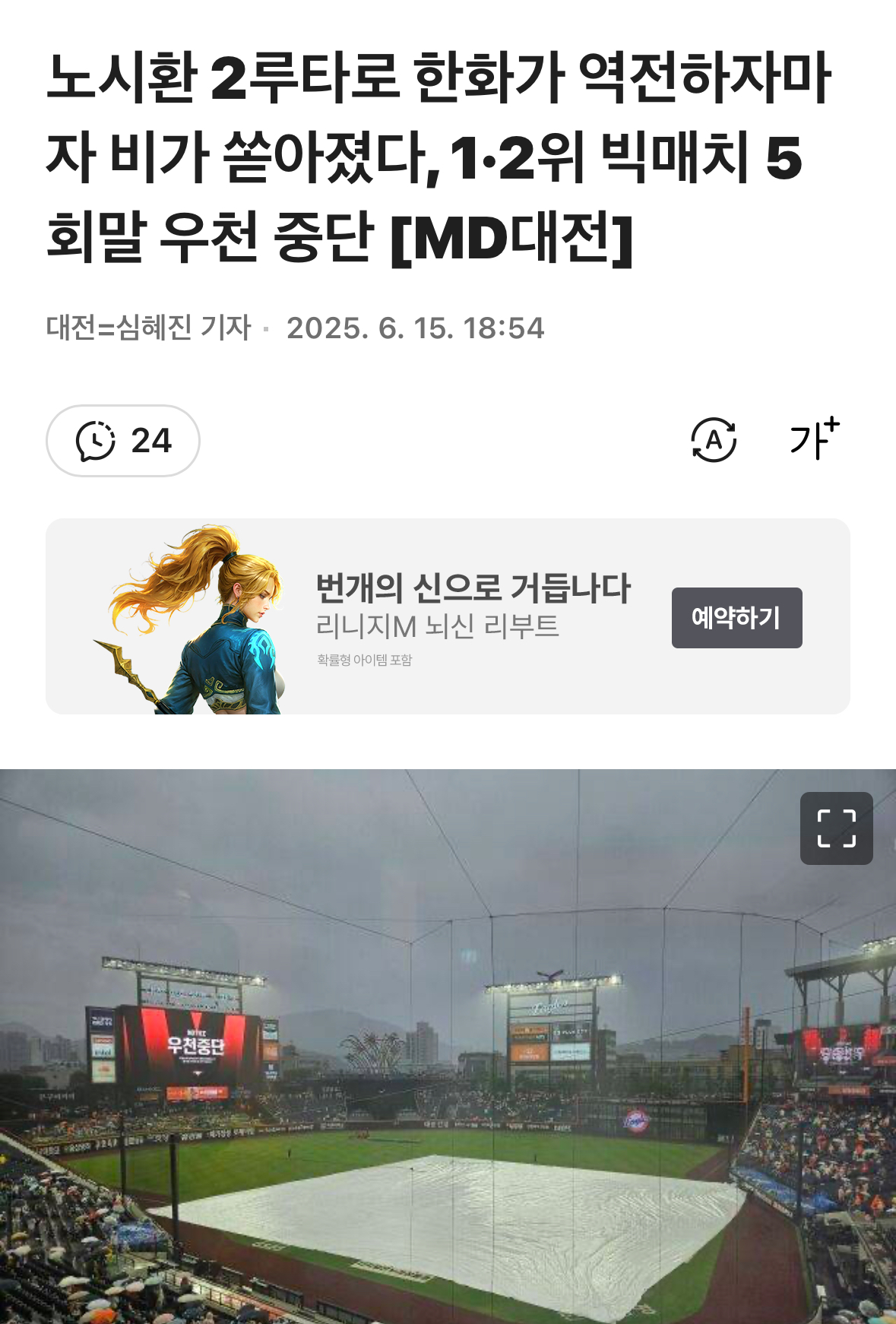Tap 예약하기 on the 리니지M ad

pyautogui.click(x=736, y=618)
